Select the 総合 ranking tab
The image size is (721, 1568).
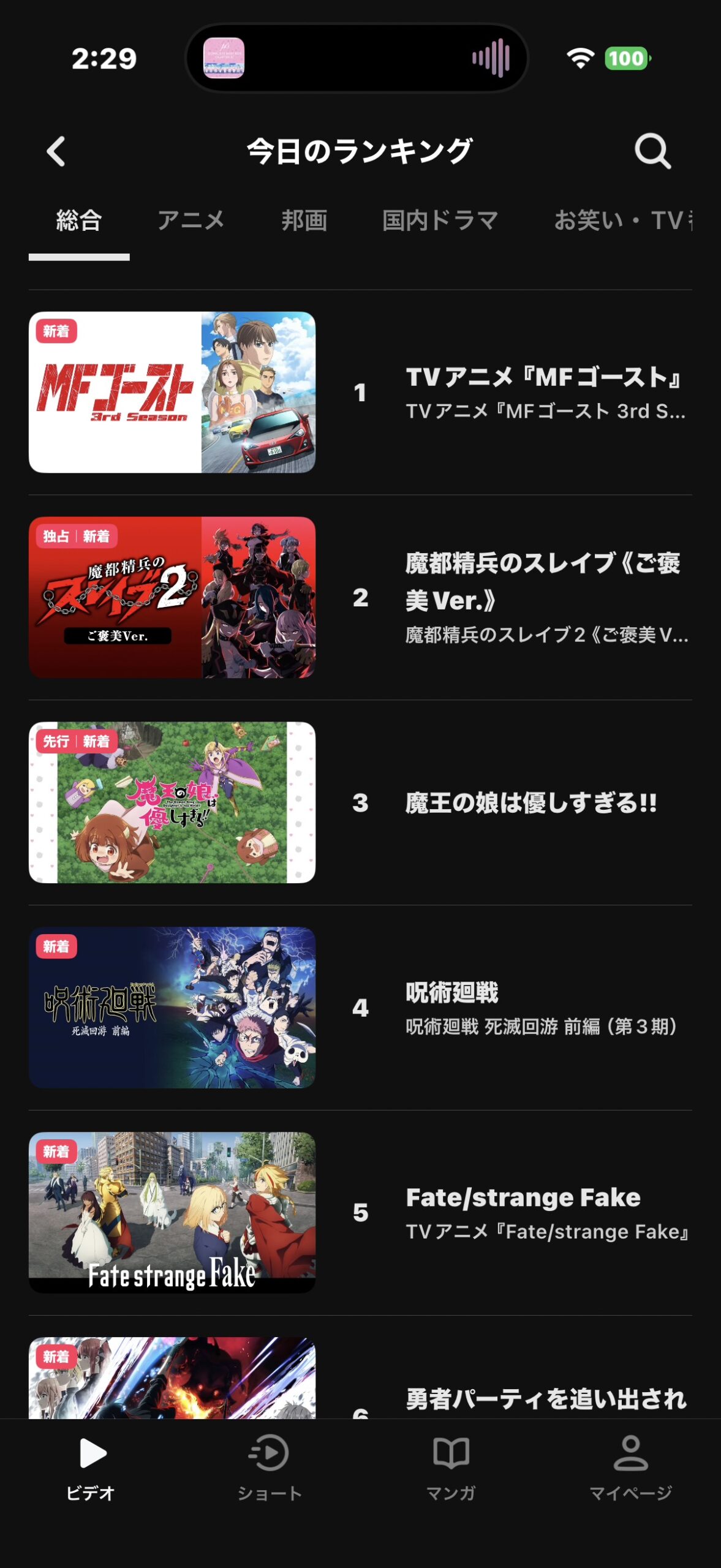point(79,221)
